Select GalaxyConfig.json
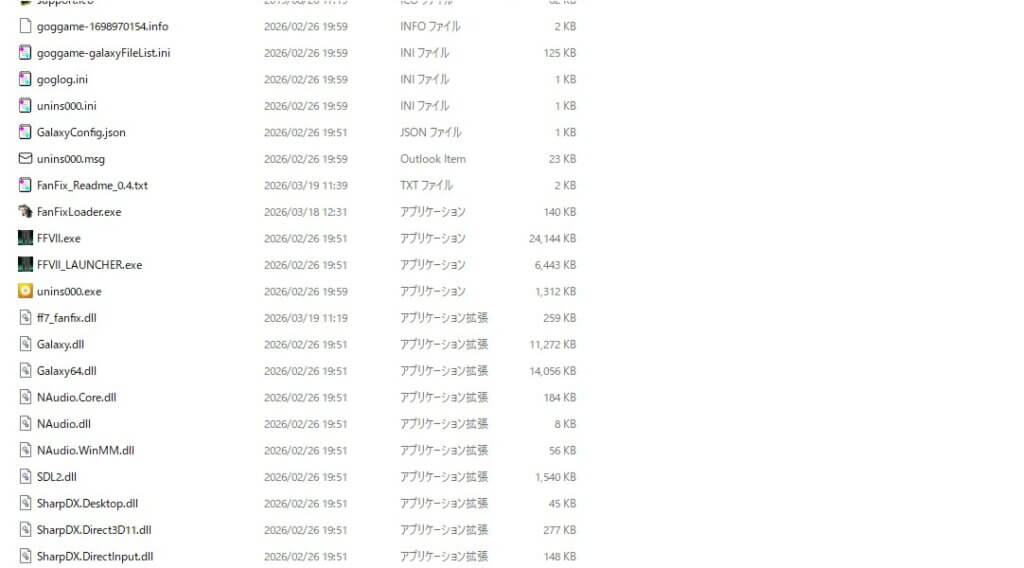 81,132
